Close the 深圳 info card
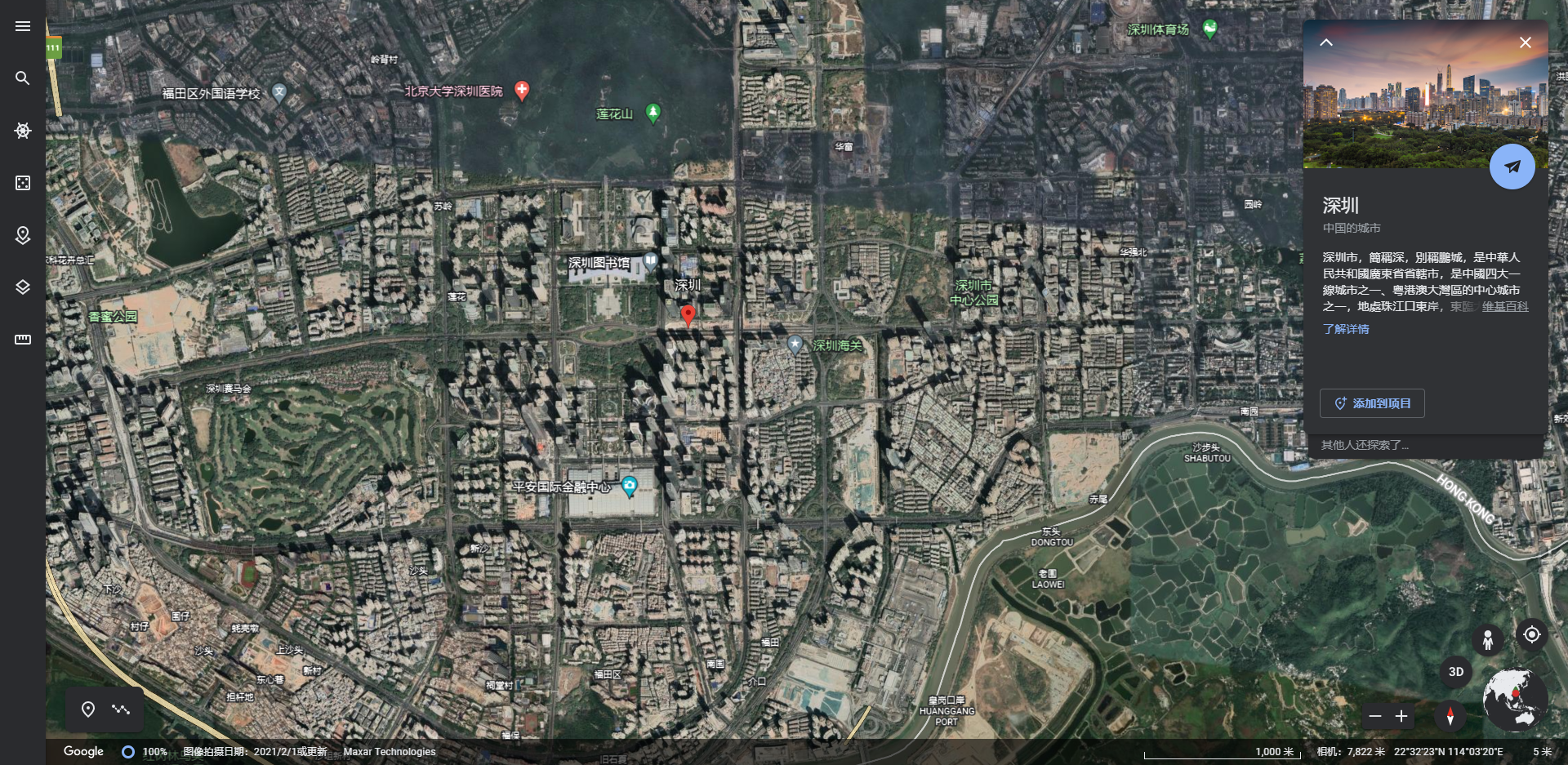 pyautogui.click(x=1525, y=42)
